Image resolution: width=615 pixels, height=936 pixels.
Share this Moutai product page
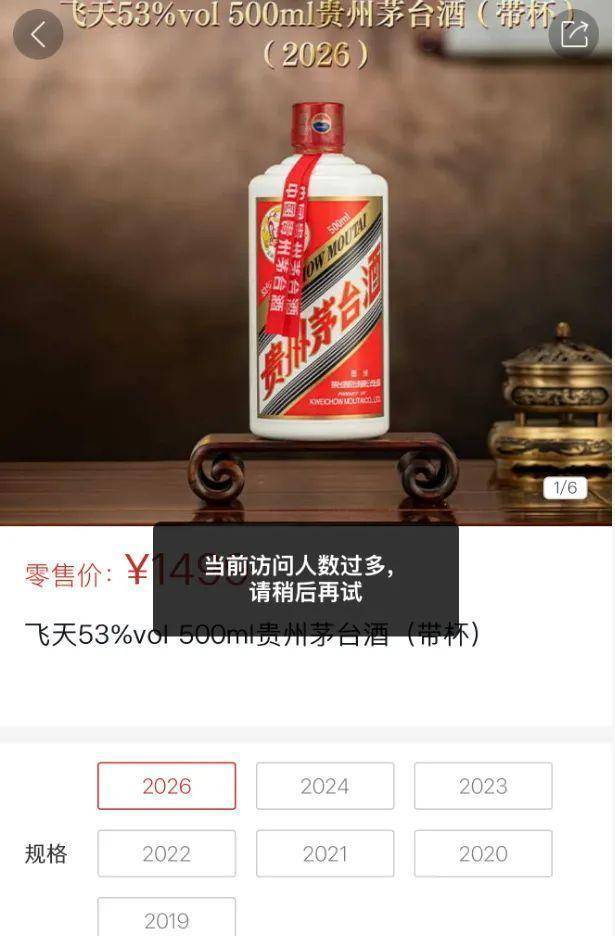(574, 34)
